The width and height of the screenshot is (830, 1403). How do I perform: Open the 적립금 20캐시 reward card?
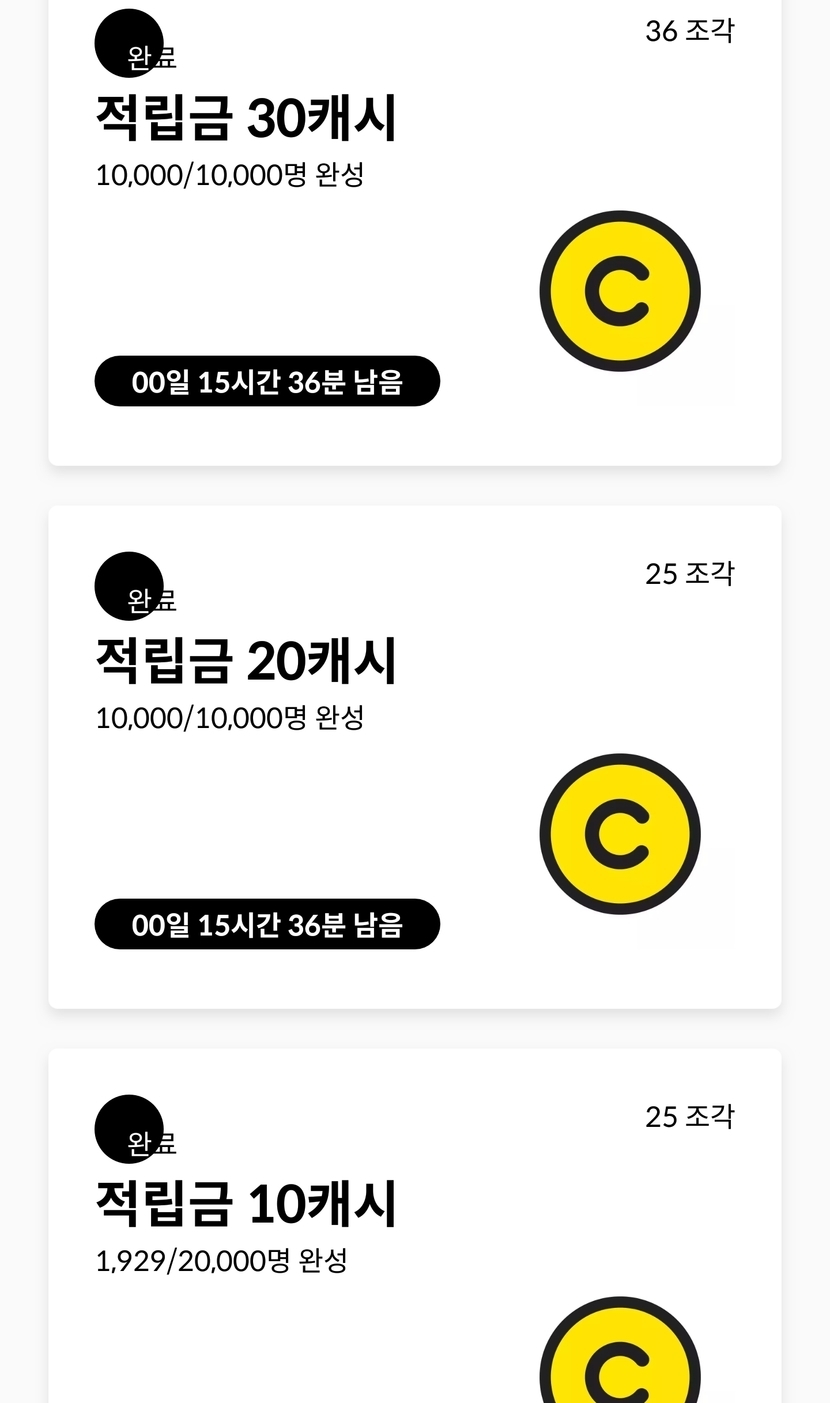[x=414, y=757]
